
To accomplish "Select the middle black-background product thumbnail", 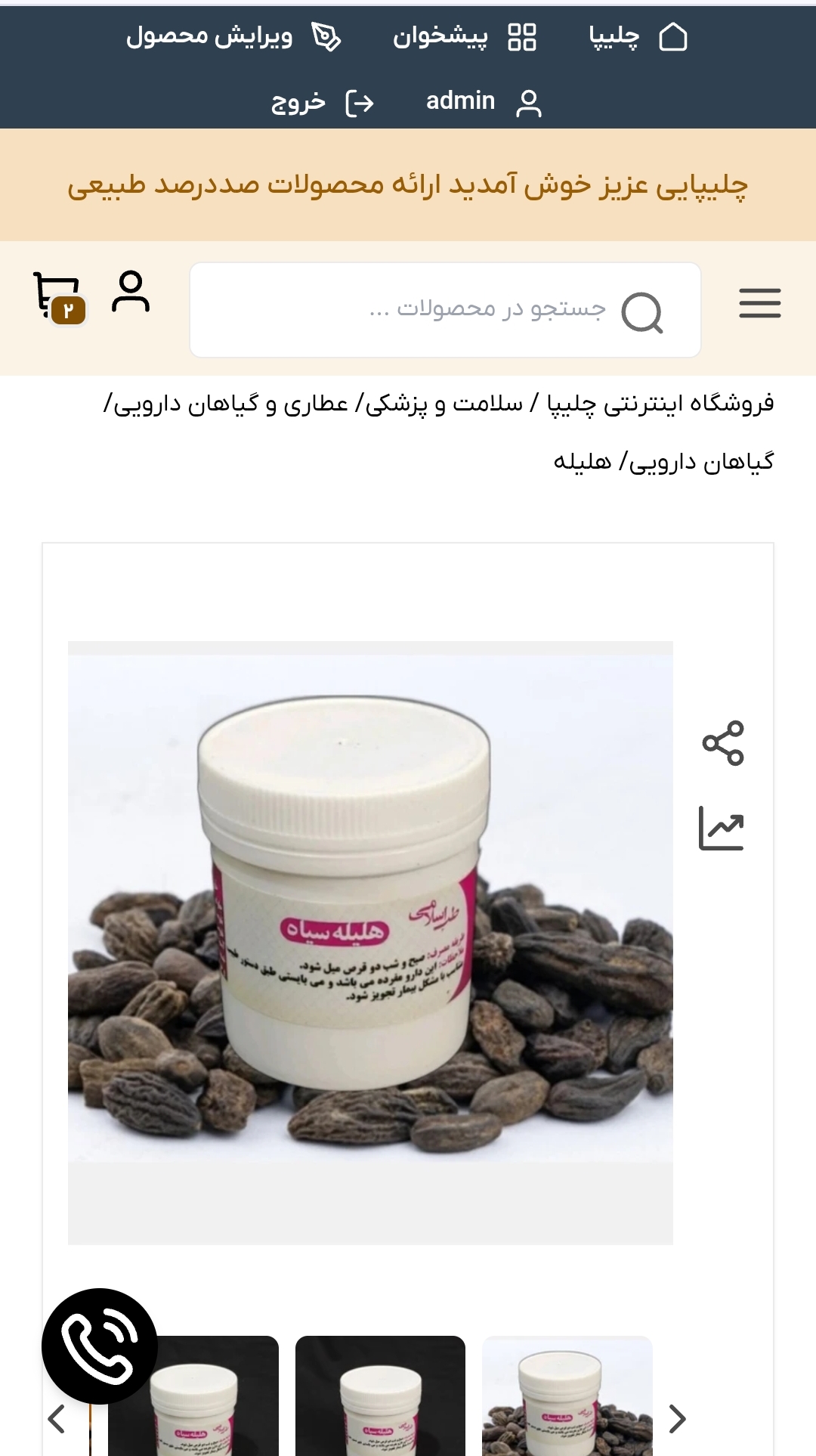I will 380,1399.
